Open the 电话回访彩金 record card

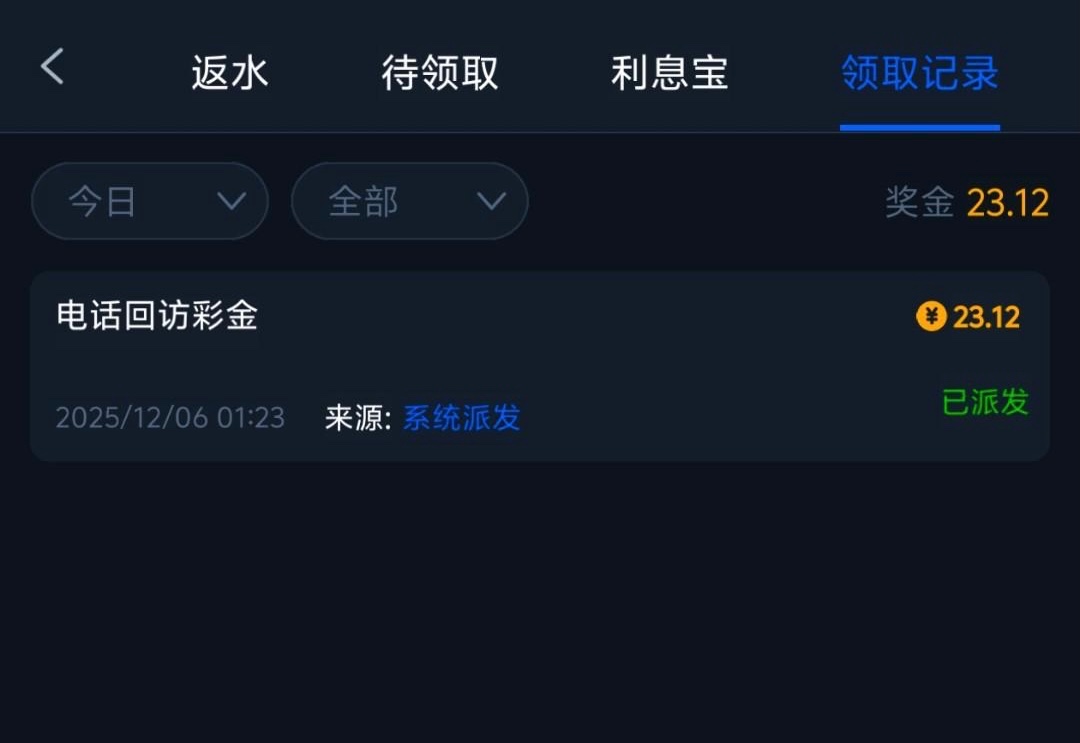pos(540,365)
